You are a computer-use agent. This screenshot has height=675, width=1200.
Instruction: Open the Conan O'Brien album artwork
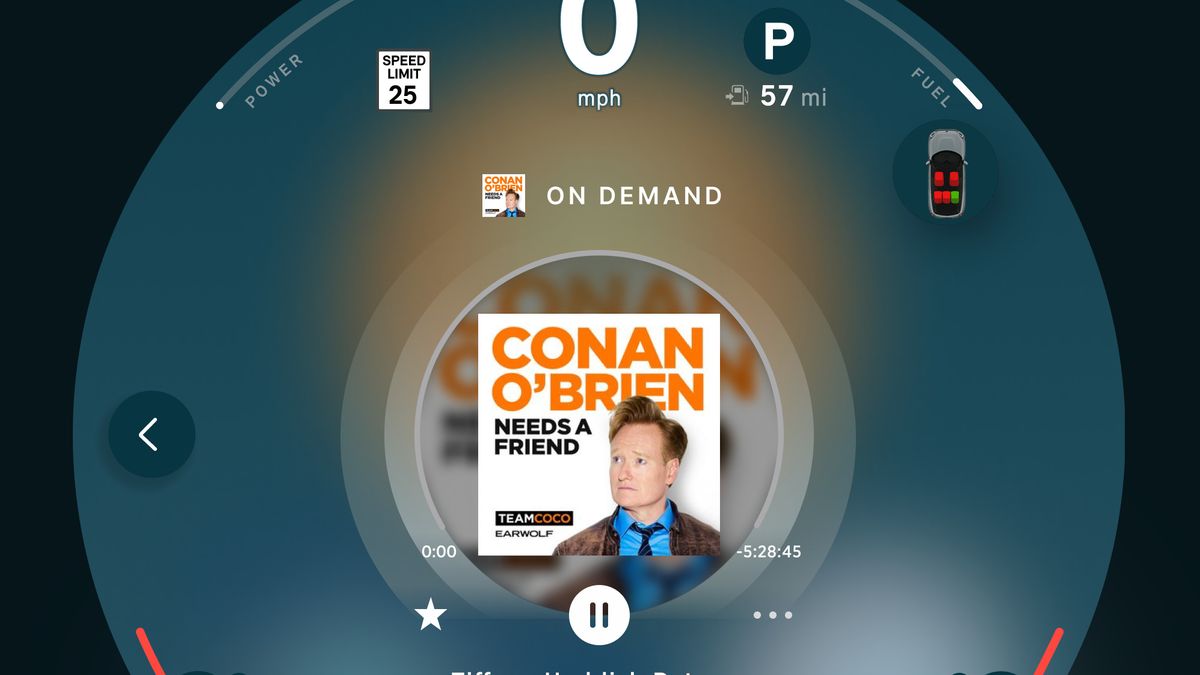[598, 434]
